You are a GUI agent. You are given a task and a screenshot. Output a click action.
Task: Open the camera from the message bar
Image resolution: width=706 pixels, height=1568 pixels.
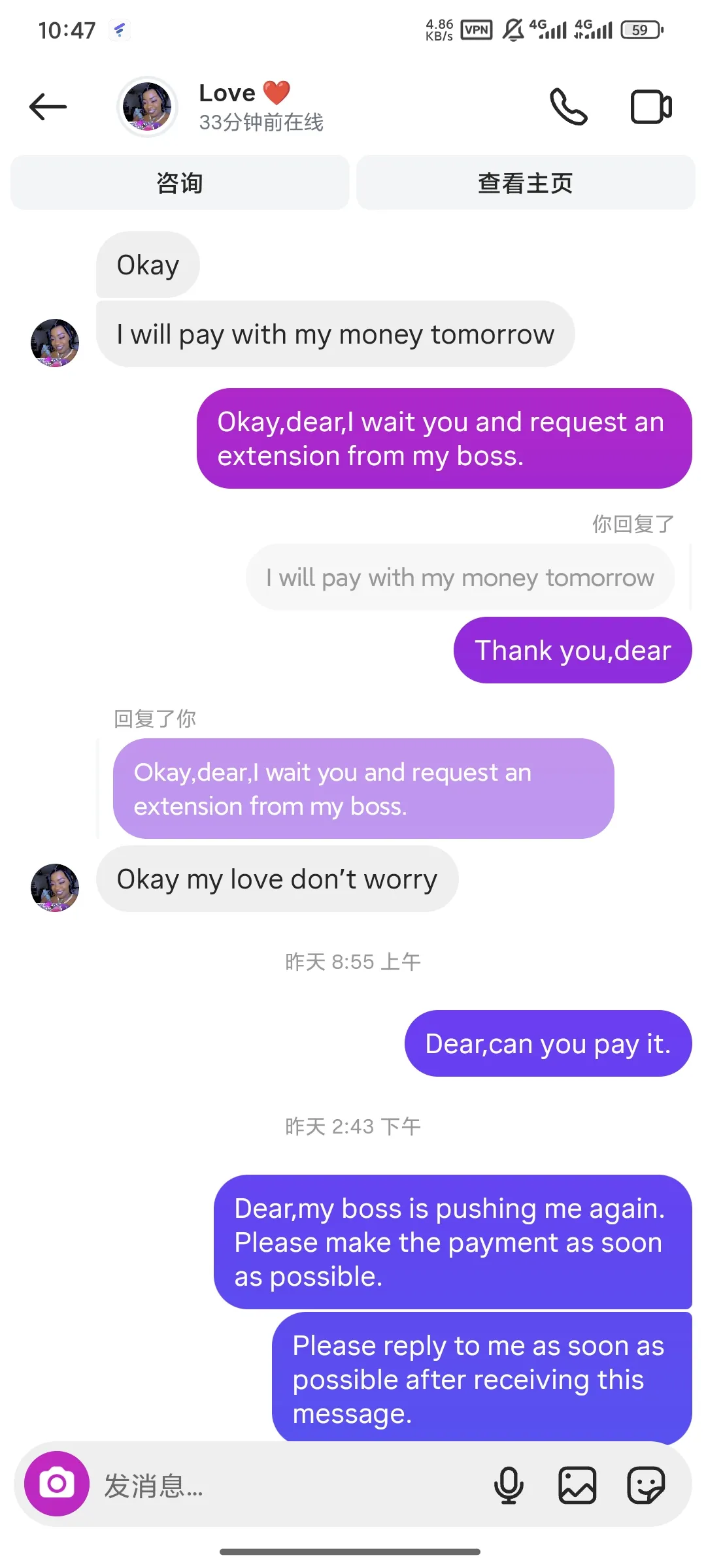(x=57, y=1484)
